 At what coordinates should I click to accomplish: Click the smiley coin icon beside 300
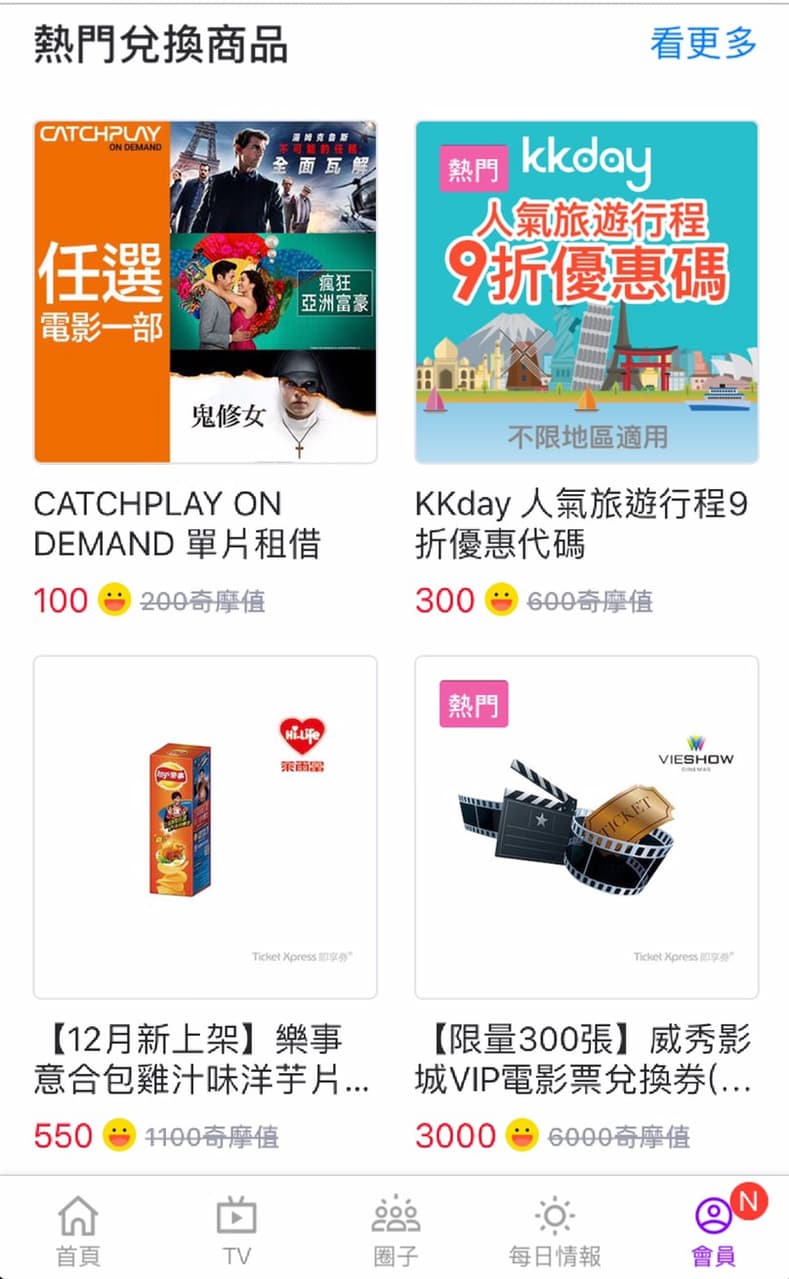498,600
